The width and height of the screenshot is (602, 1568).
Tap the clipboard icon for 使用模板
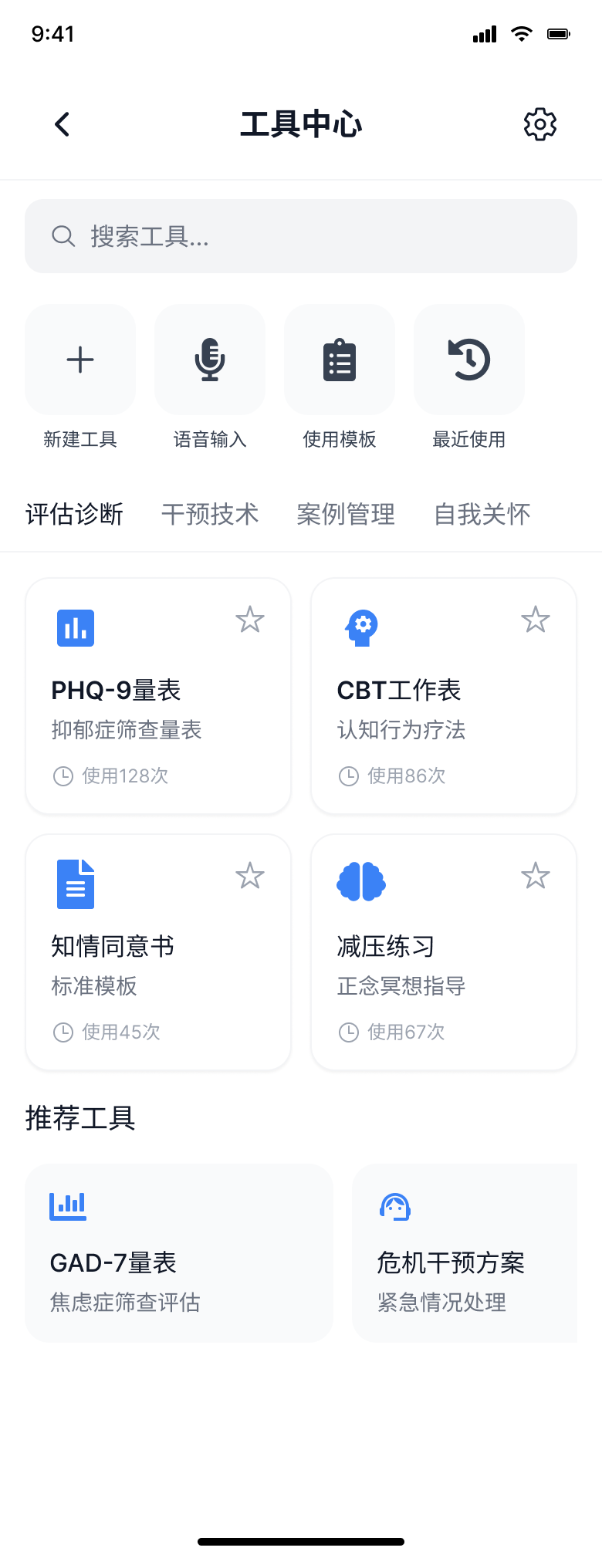[340, 359]
